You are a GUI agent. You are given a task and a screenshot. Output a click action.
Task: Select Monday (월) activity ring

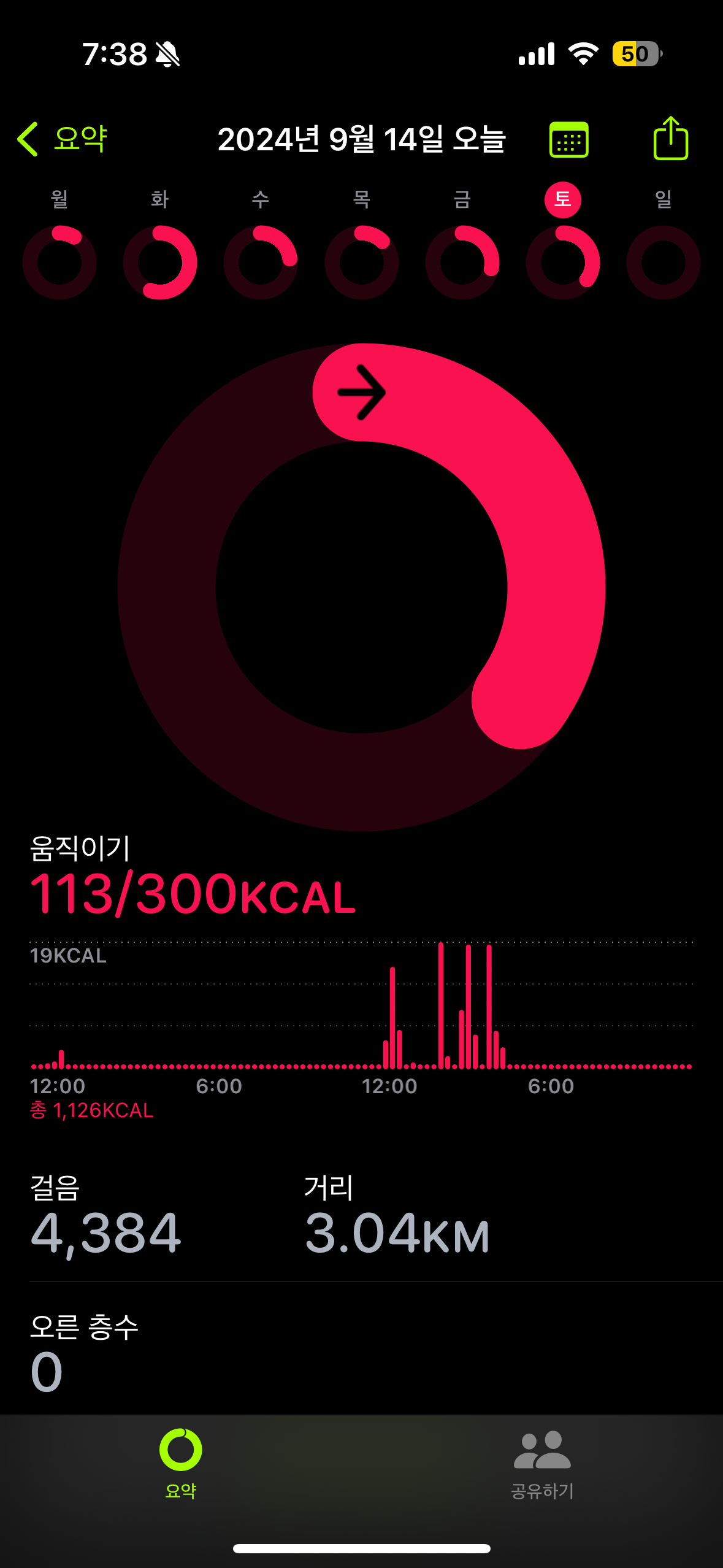(x=59, y=262)
